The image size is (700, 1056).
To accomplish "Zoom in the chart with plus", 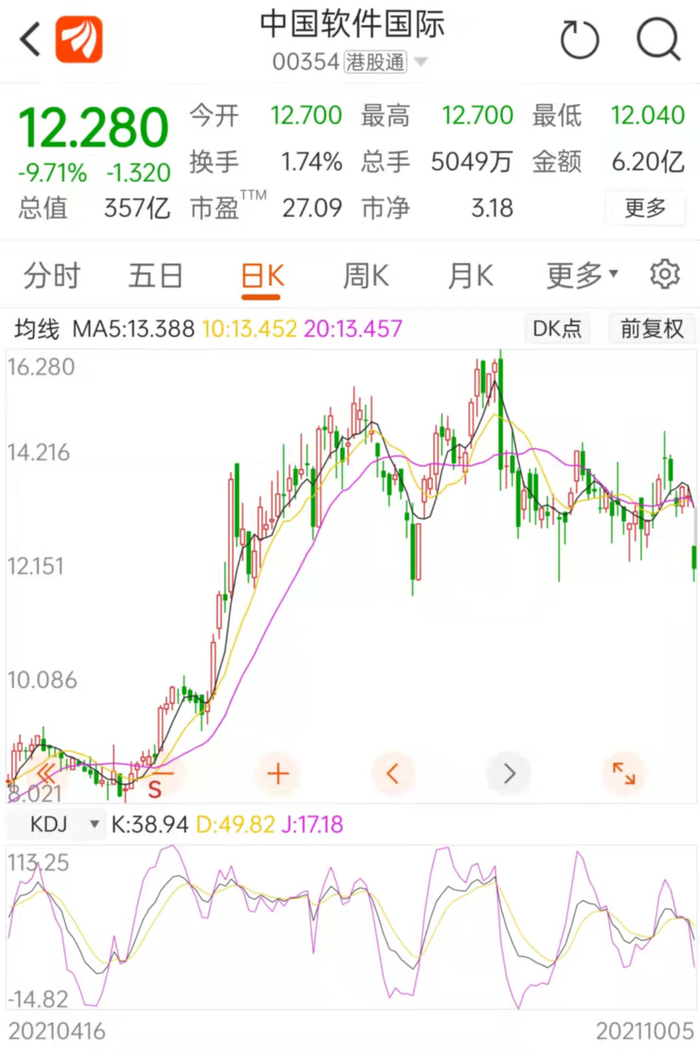I will (277, 772).
